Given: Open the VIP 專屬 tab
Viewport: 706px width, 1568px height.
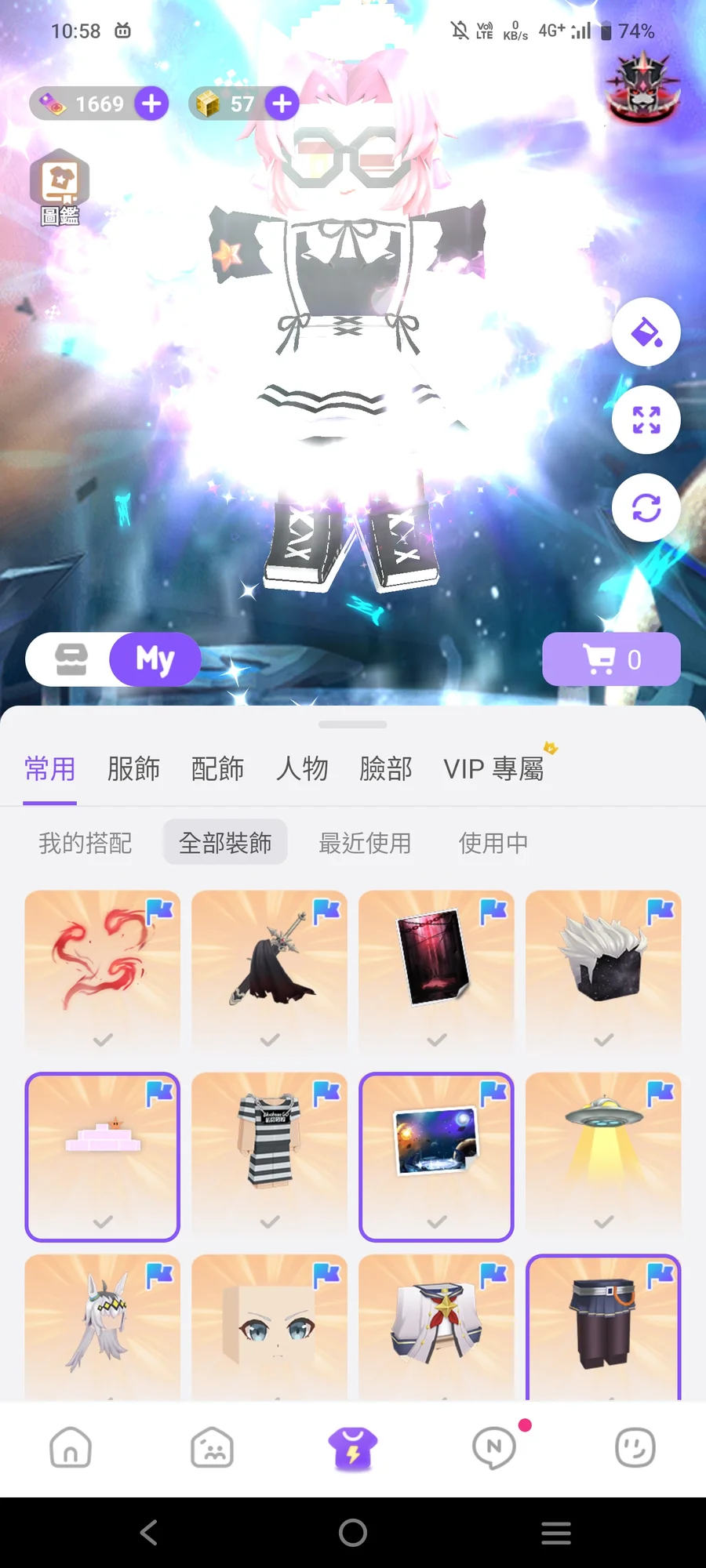Looking at the screenshot, I should (493, 769).
